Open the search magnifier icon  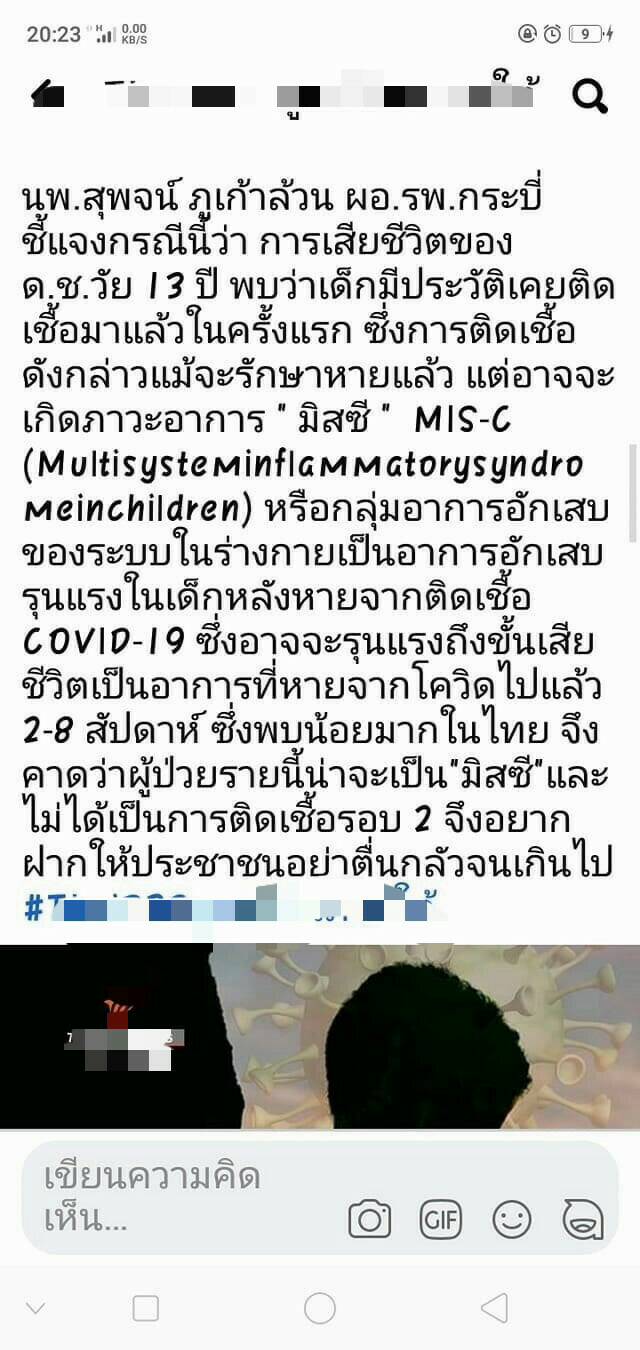tap(590, 96)
